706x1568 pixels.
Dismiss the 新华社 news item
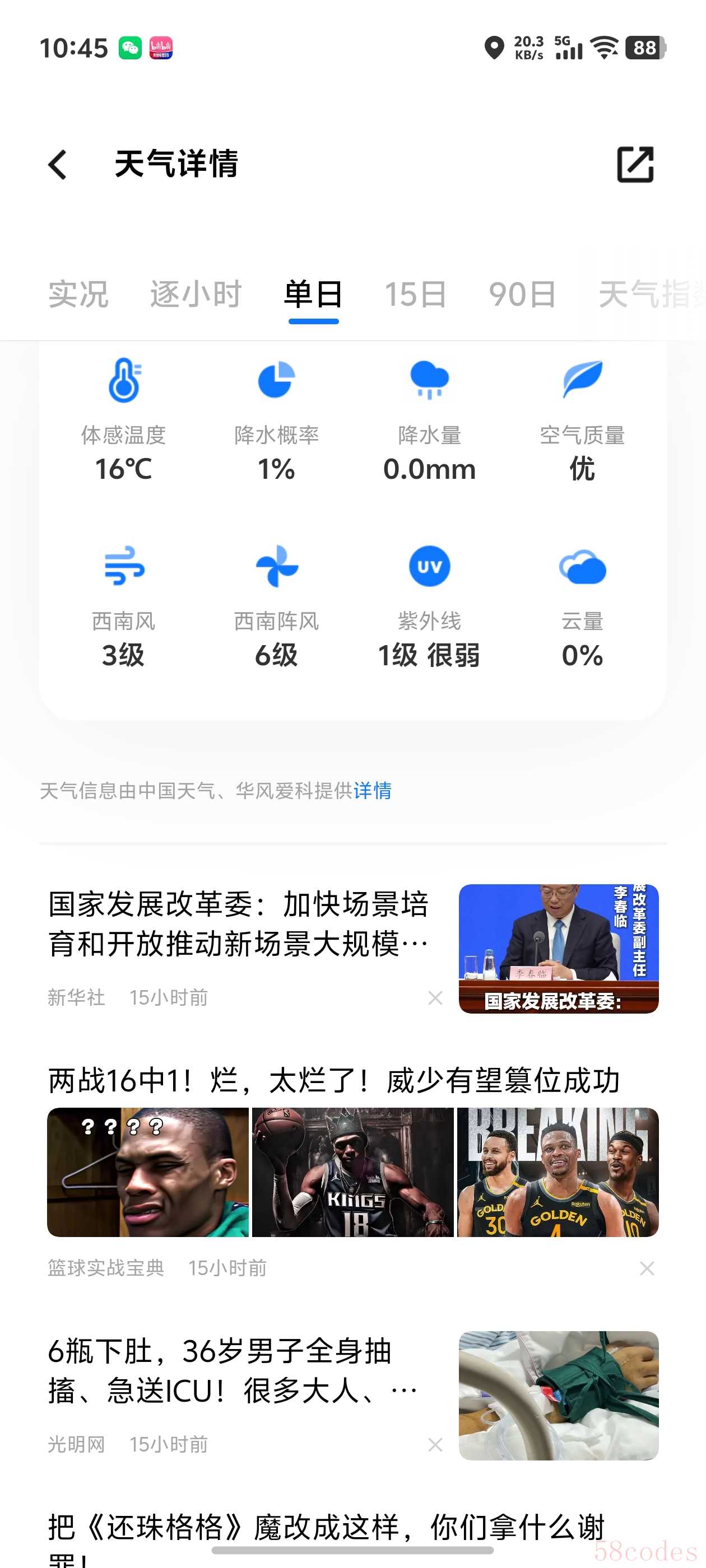pyautogui.click(x=435, y=998)
